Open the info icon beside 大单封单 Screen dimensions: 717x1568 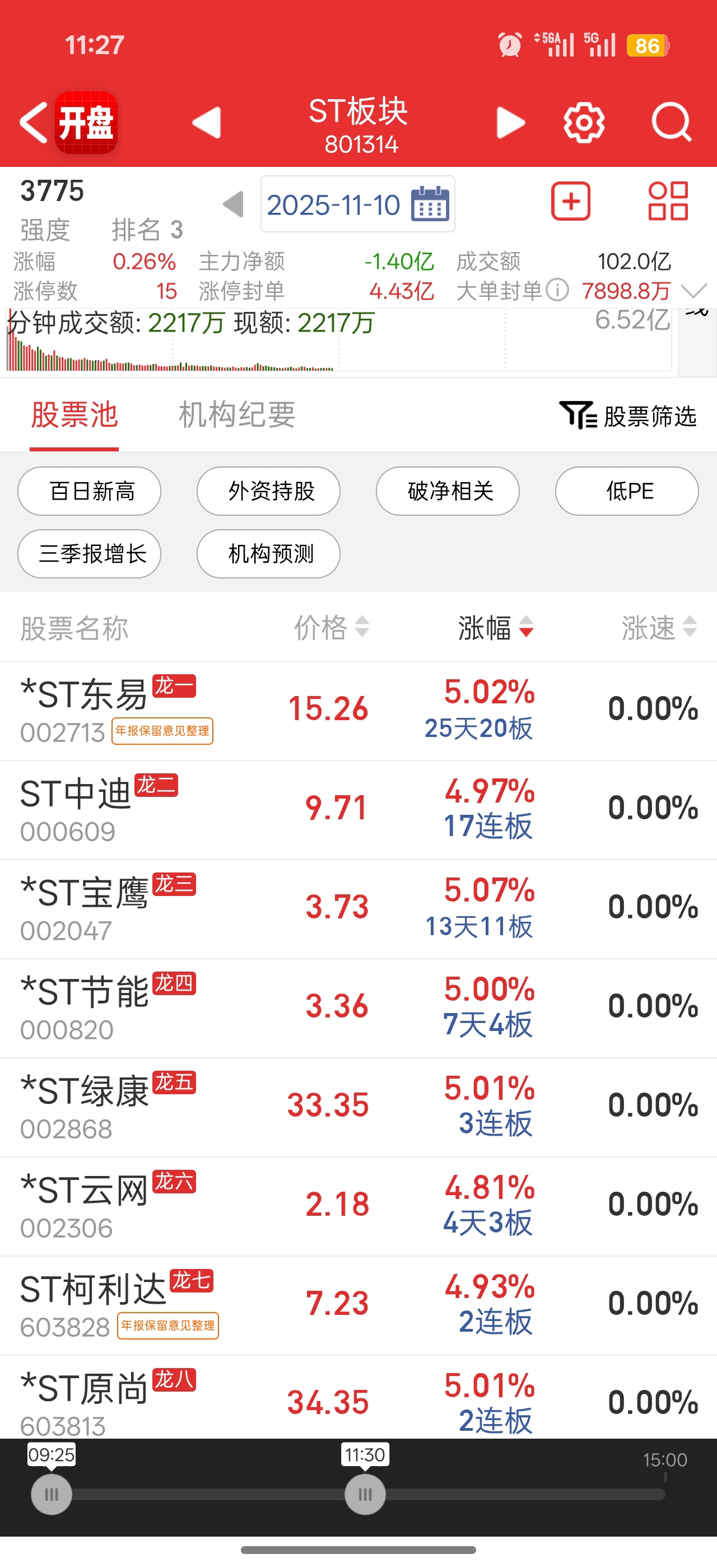557,290
